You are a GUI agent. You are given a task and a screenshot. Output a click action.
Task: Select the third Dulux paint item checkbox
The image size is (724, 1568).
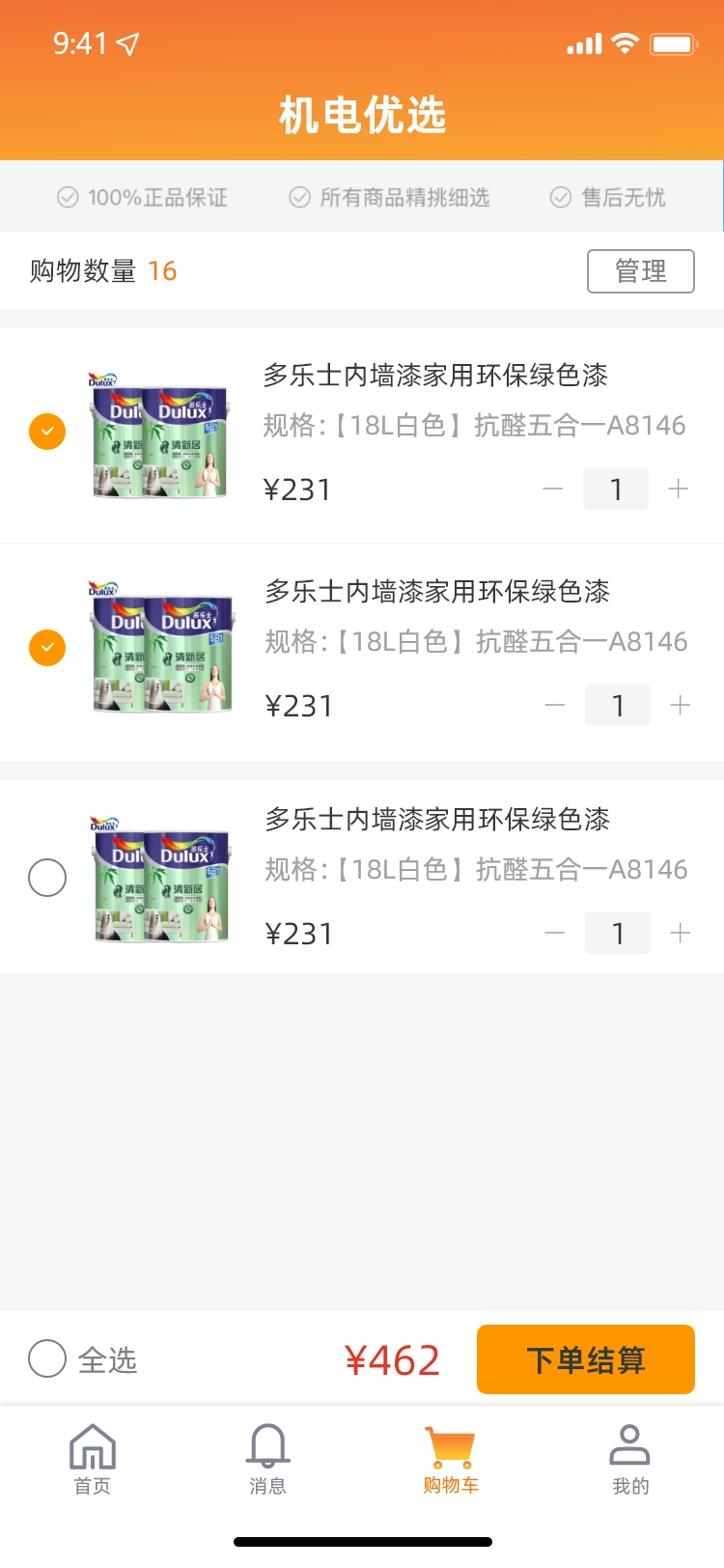(47, 877)
